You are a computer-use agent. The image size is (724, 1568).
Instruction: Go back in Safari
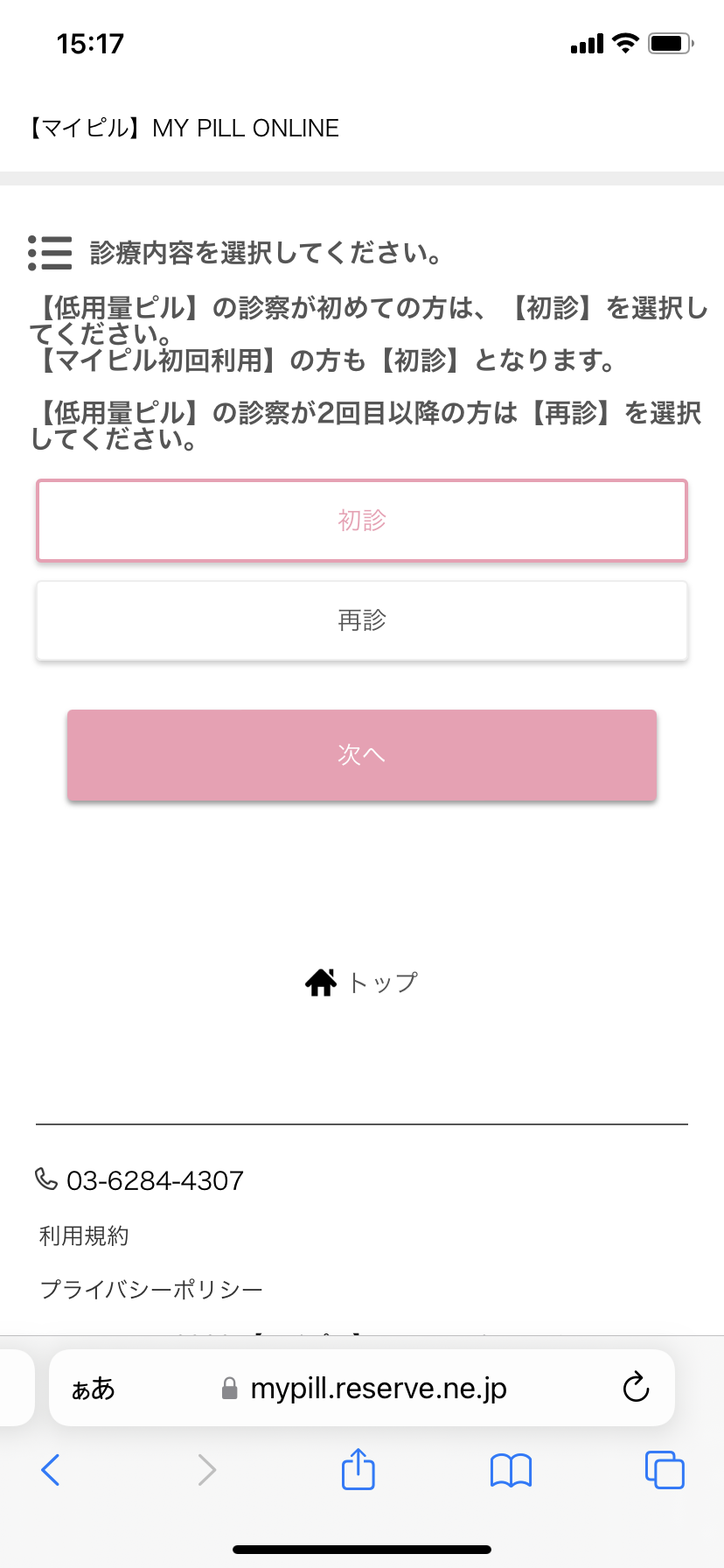coord(51,1470)
